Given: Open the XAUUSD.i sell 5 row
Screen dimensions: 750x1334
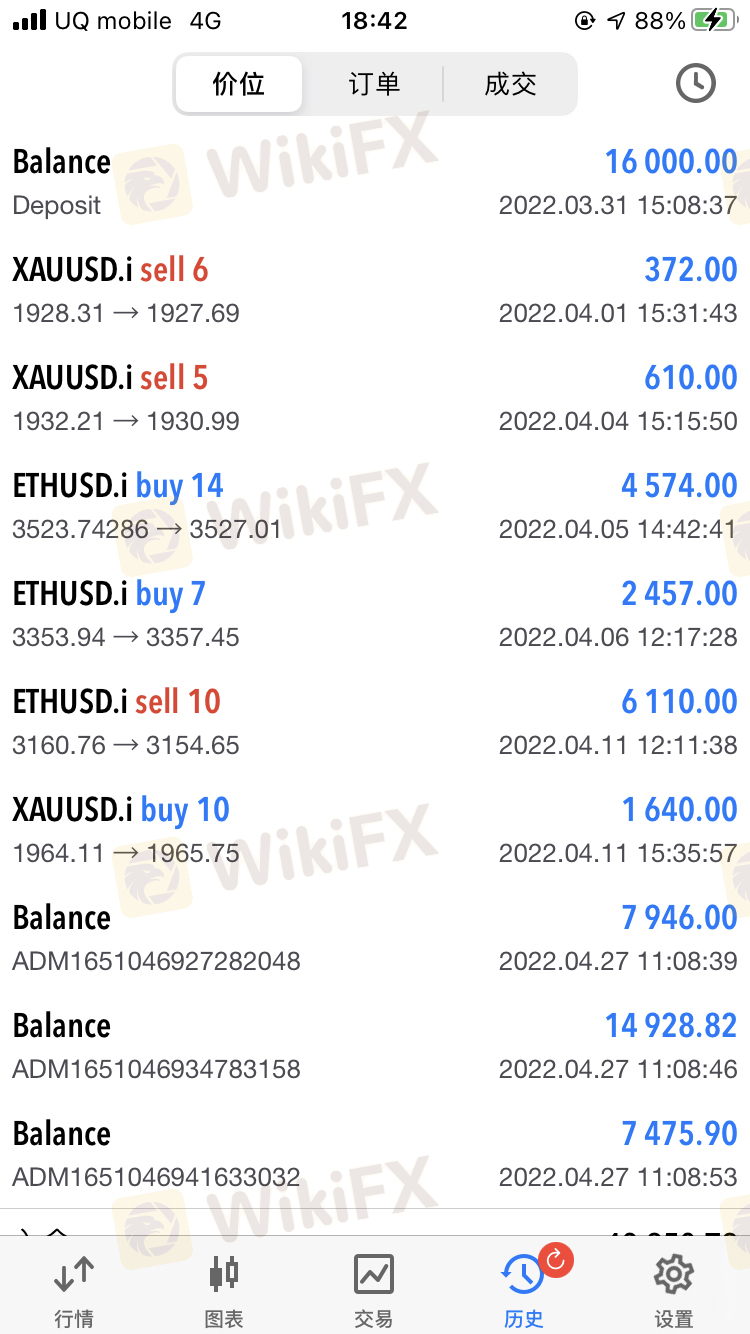Looking at the screenshot, I should [x=375, y=398].
